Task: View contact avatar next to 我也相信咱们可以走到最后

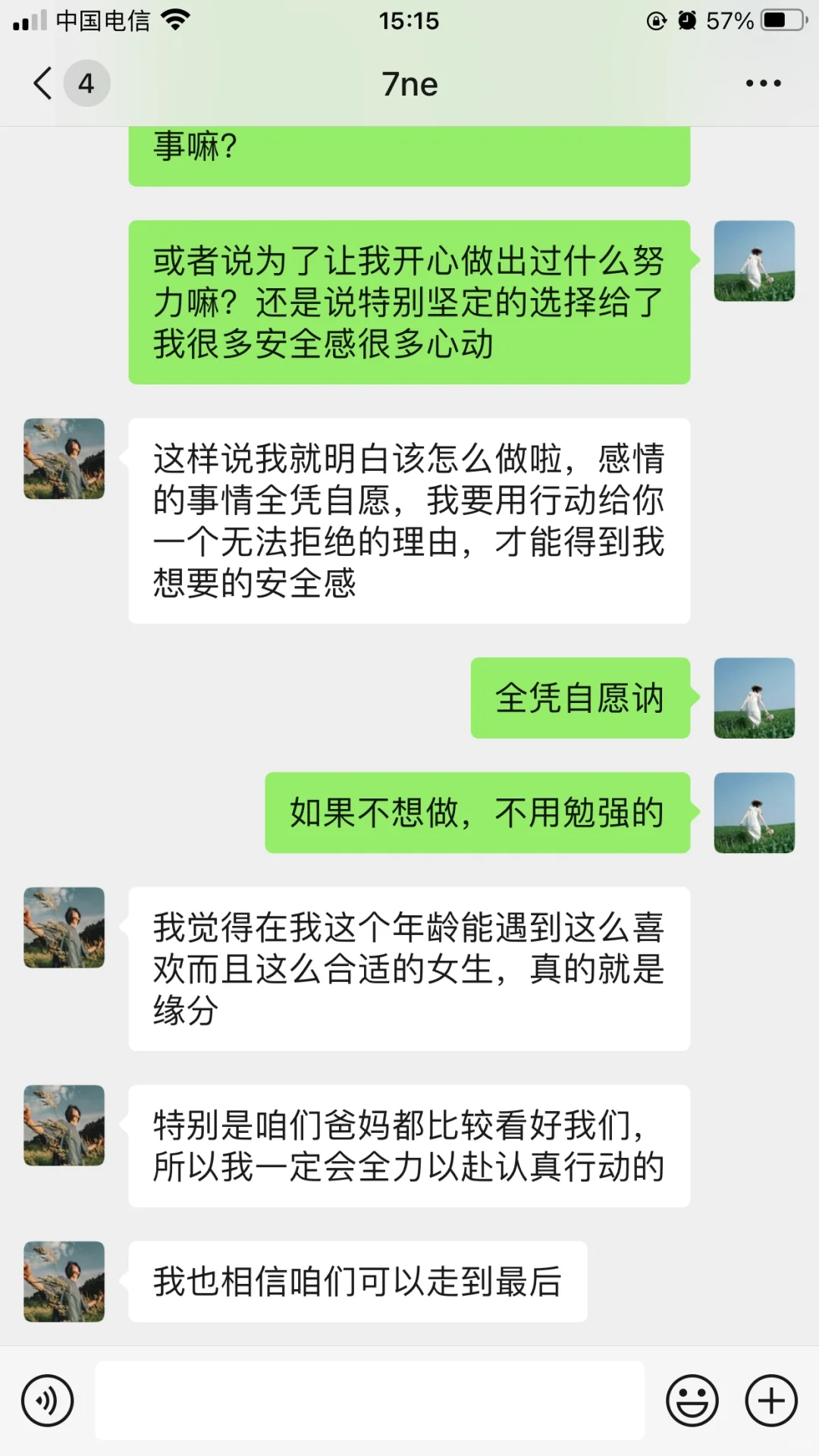Action: click(64, 1282)
